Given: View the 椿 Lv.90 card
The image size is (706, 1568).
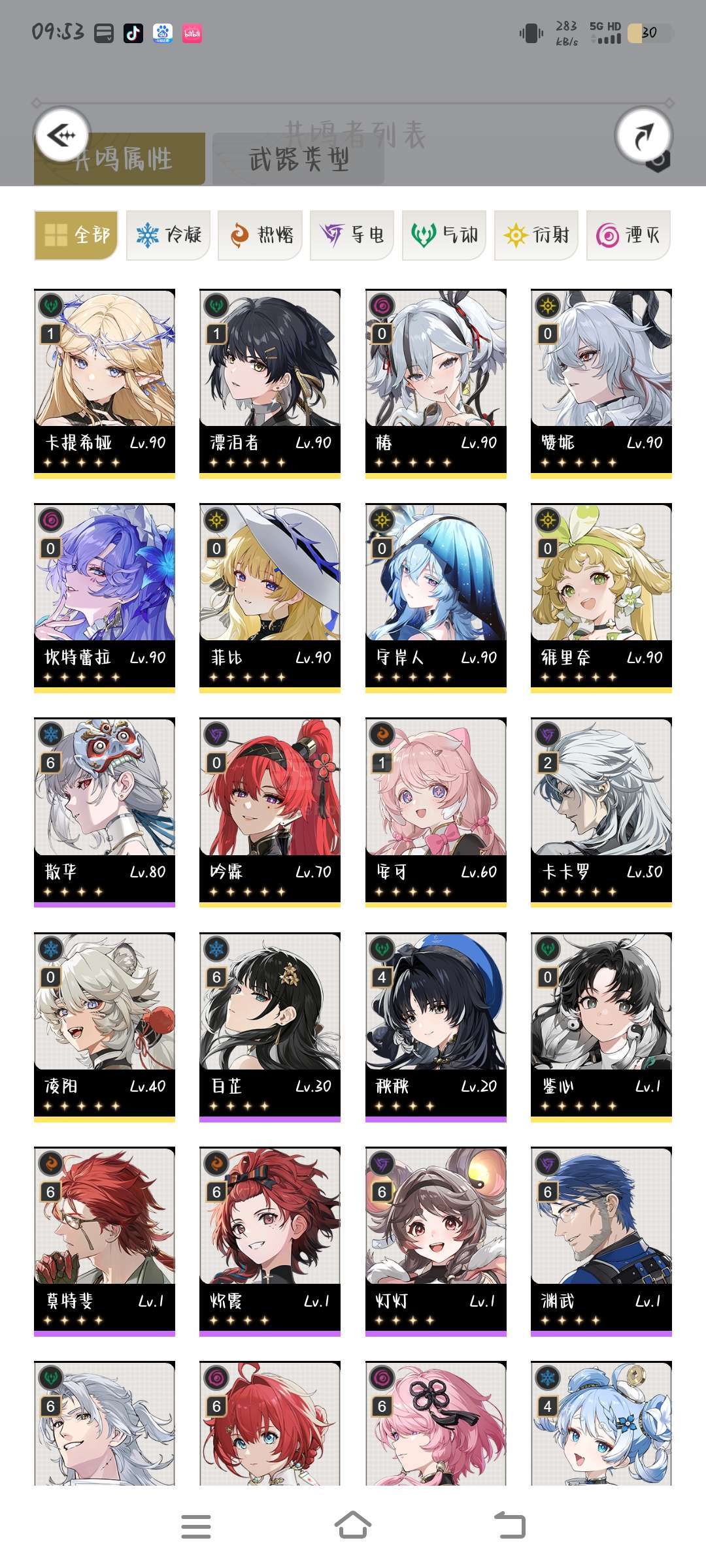Looking at the screenshot, I should tap(436, 384).
